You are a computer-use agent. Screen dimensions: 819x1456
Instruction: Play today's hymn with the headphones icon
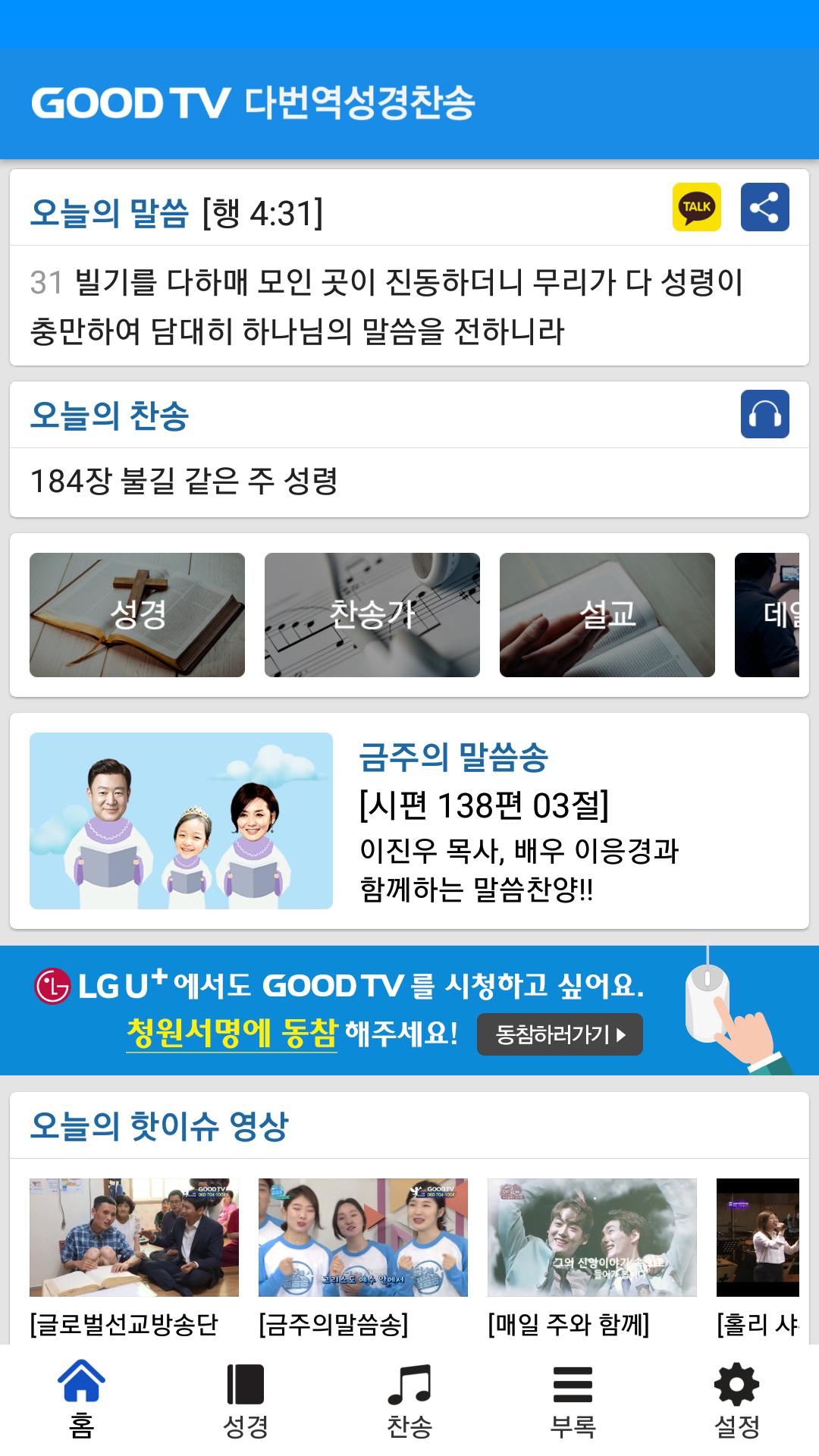764,414
